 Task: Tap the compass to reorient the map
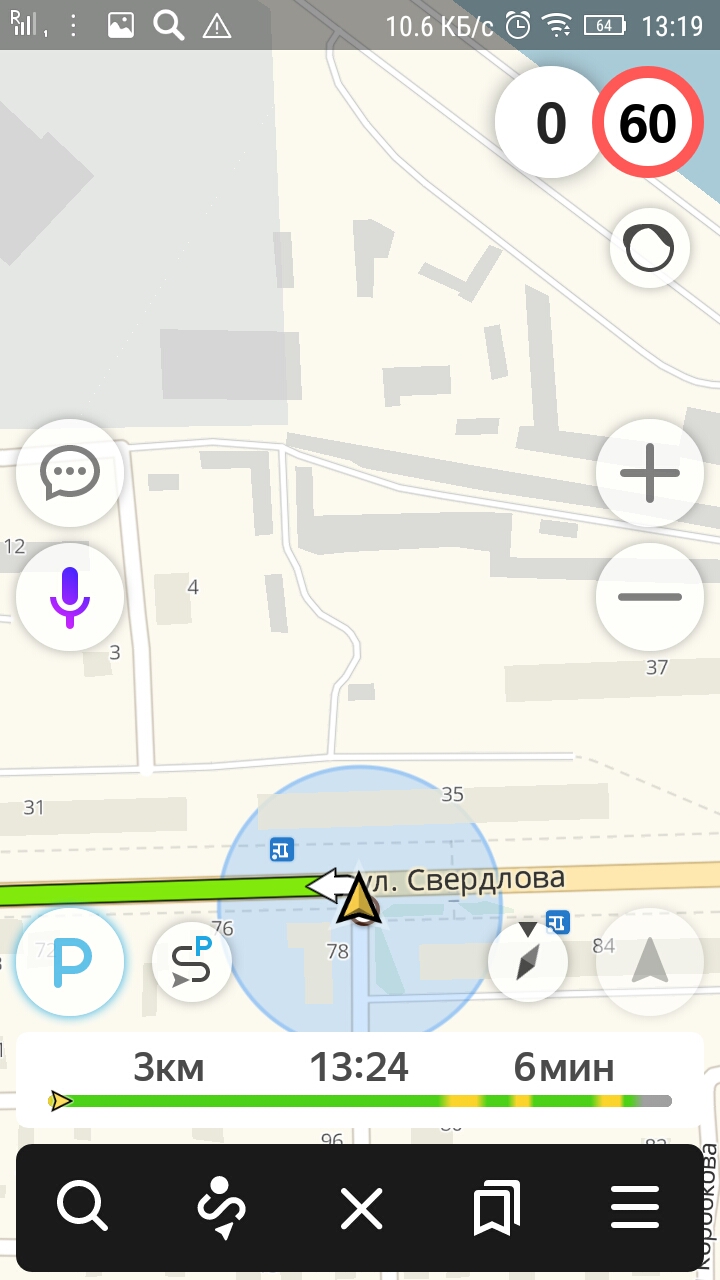(528, 961)
